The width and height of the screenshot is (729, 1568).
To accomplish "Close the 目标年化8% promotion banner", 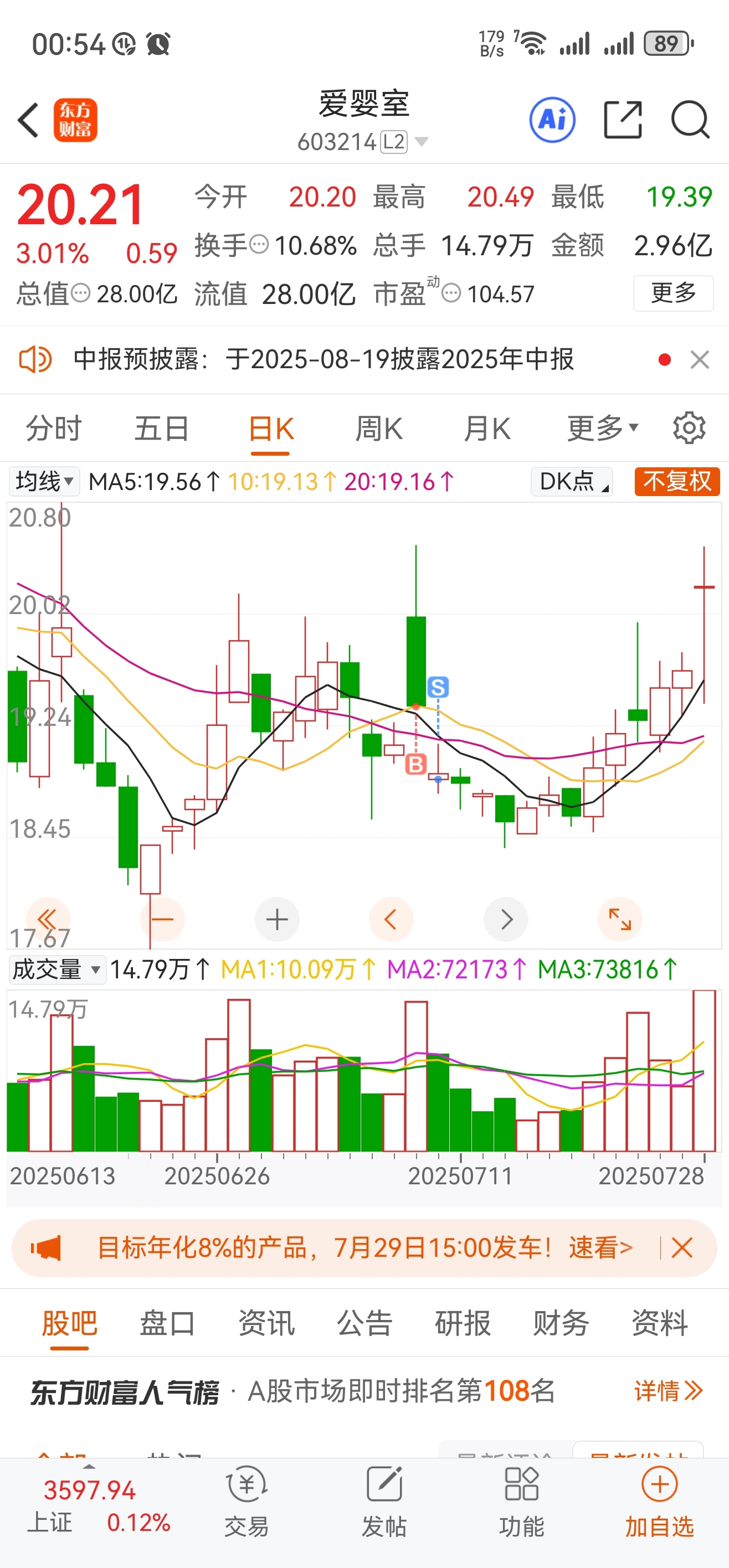I will tap(681, 1248).
